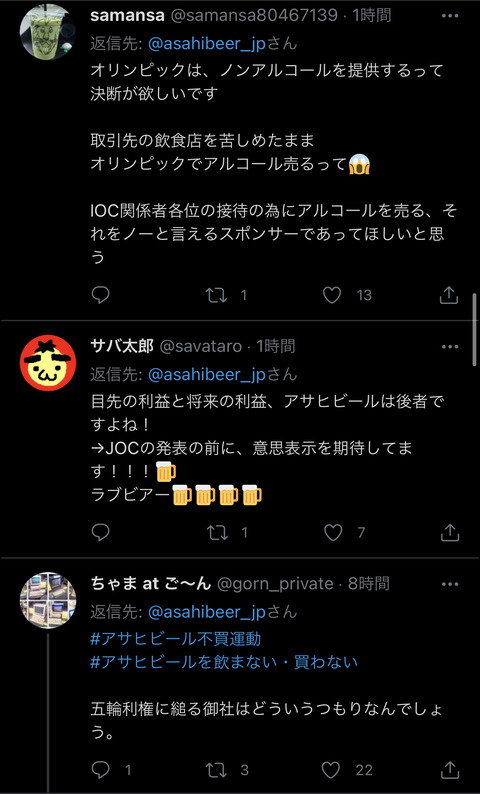Image resolution: width=480 pixels, height=794 pixels.
Task: Open the overflow menu on サバ太郎's tweet
Action: coord(450,347)
